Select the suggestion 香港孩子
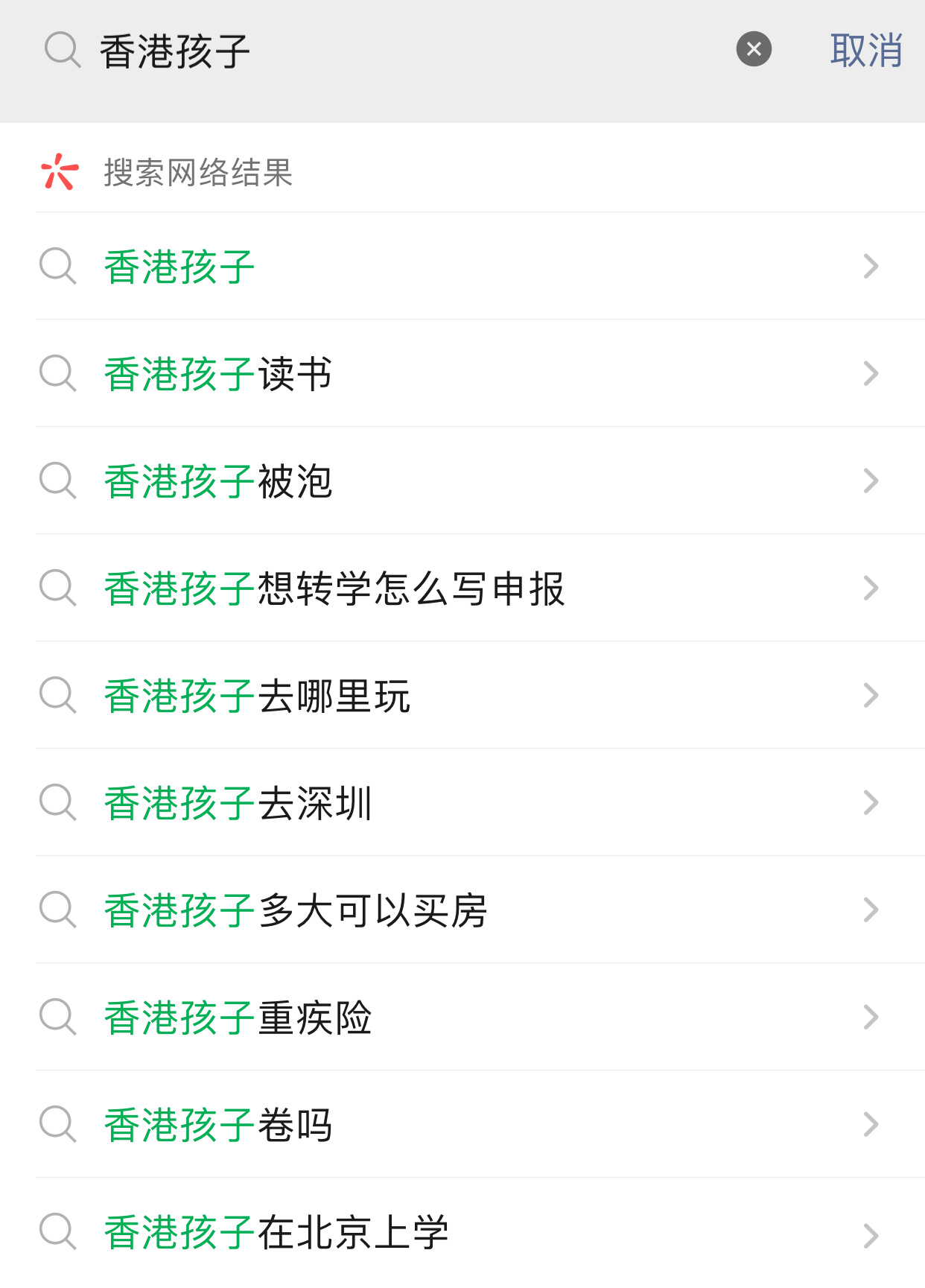Image resolution: width=925 pixels, height=1288 pixels. pyautogui.click(x=462, y=266)
